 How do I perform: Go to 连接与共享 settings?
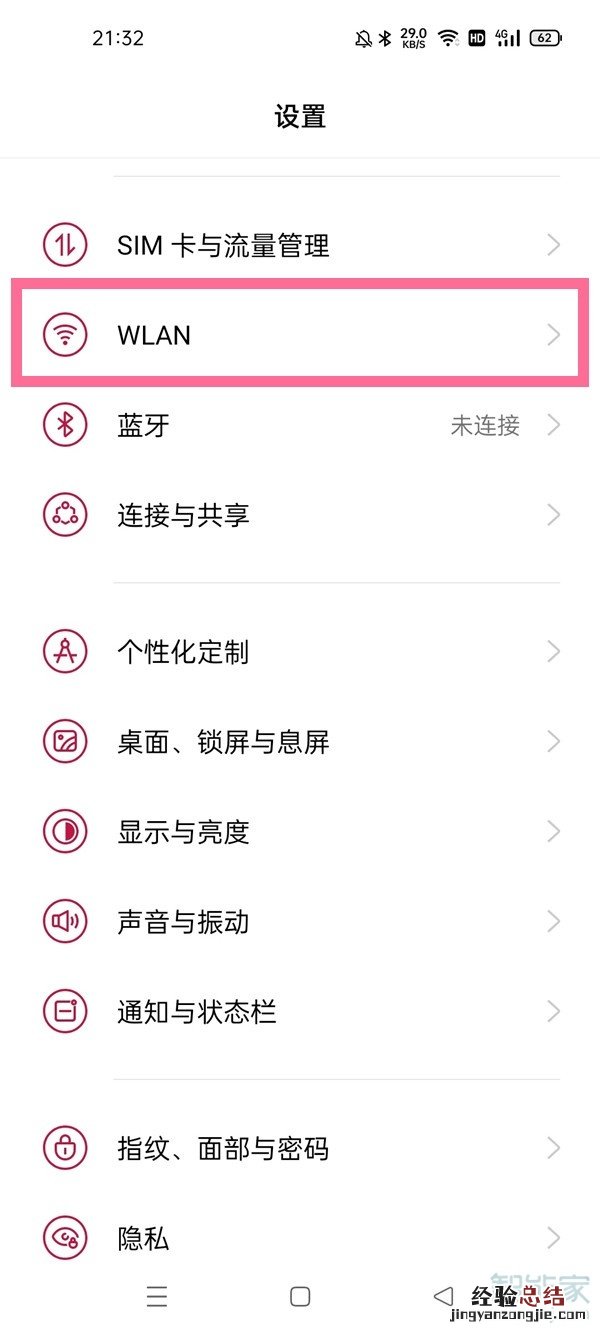coord(300,516)
